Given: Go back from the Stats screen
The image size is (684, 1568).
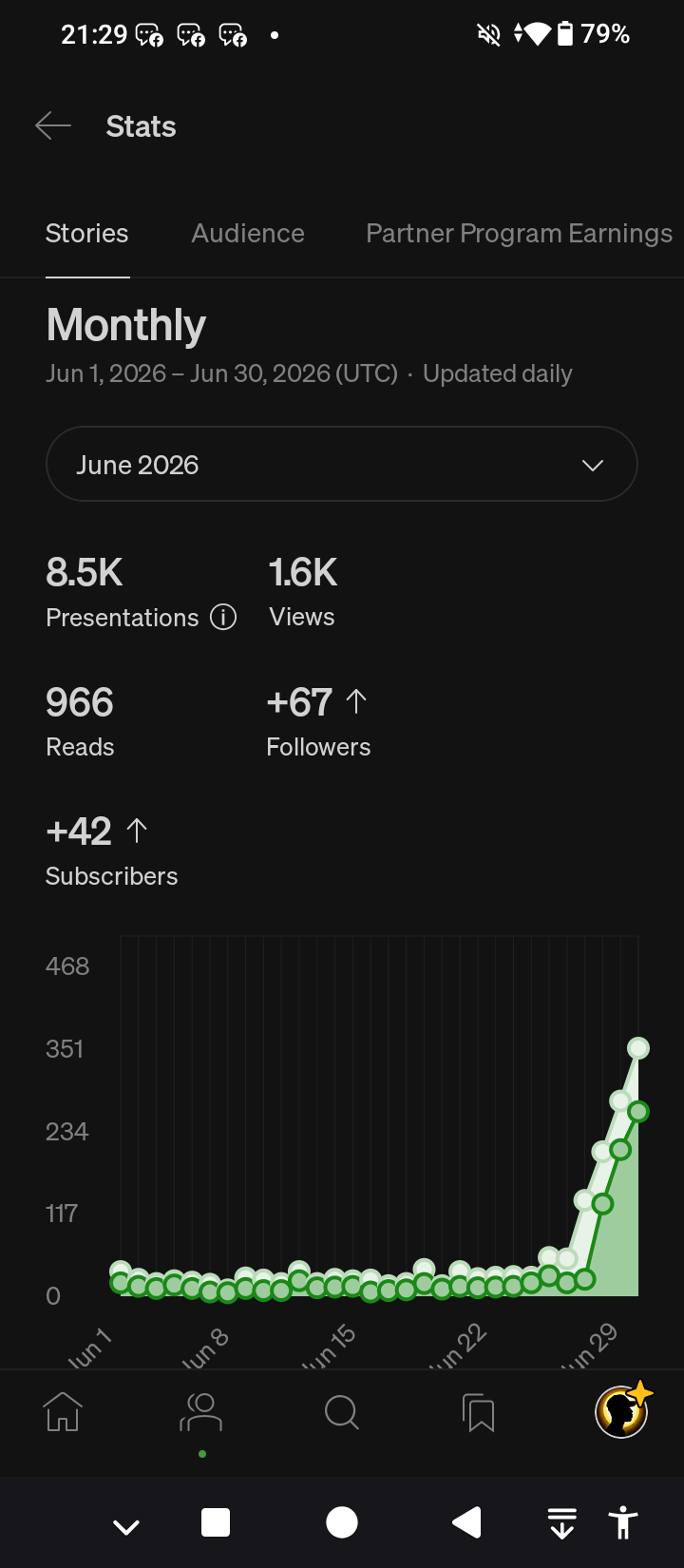Looking at the screenshot, I should point(53,125).
